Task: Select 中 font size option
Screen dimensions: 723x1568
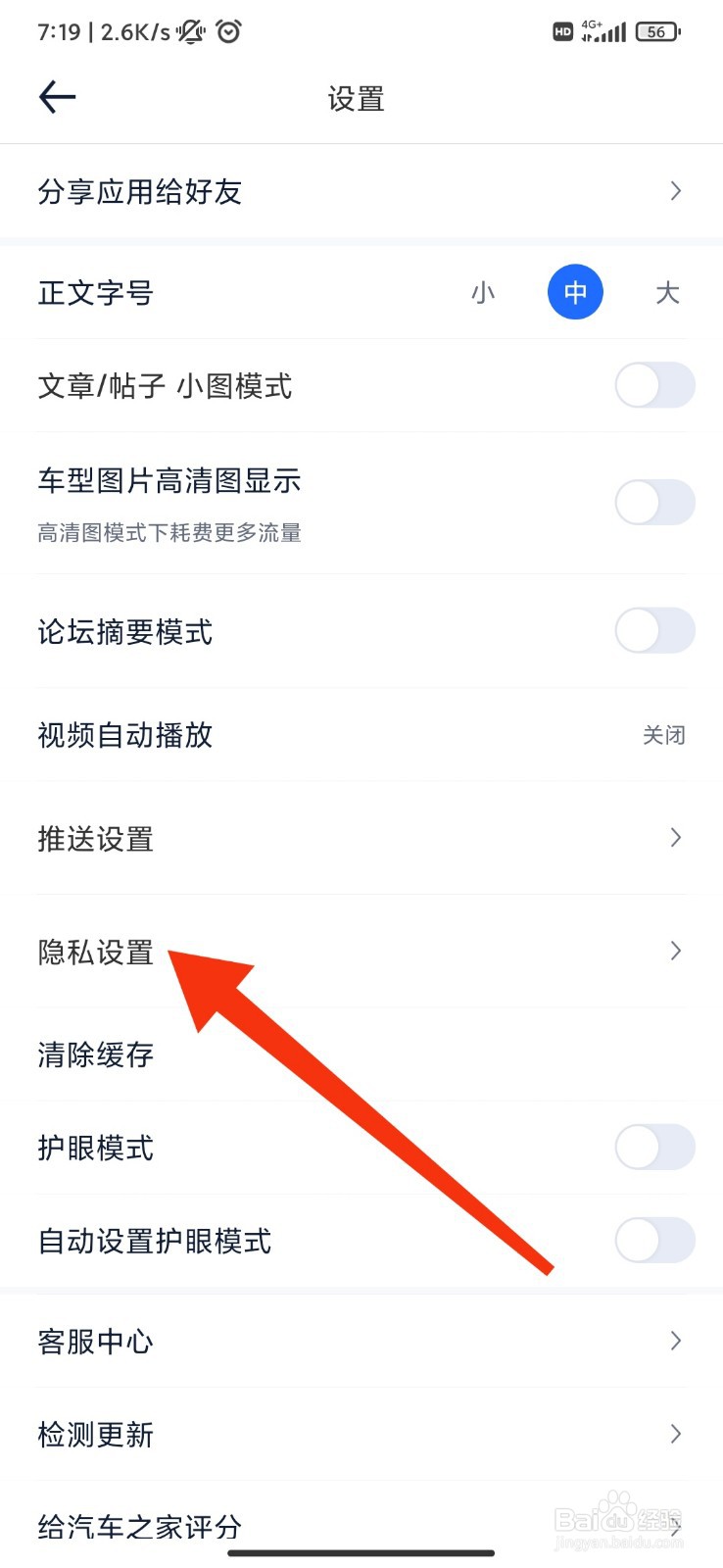Action: (x=575, y=292)
